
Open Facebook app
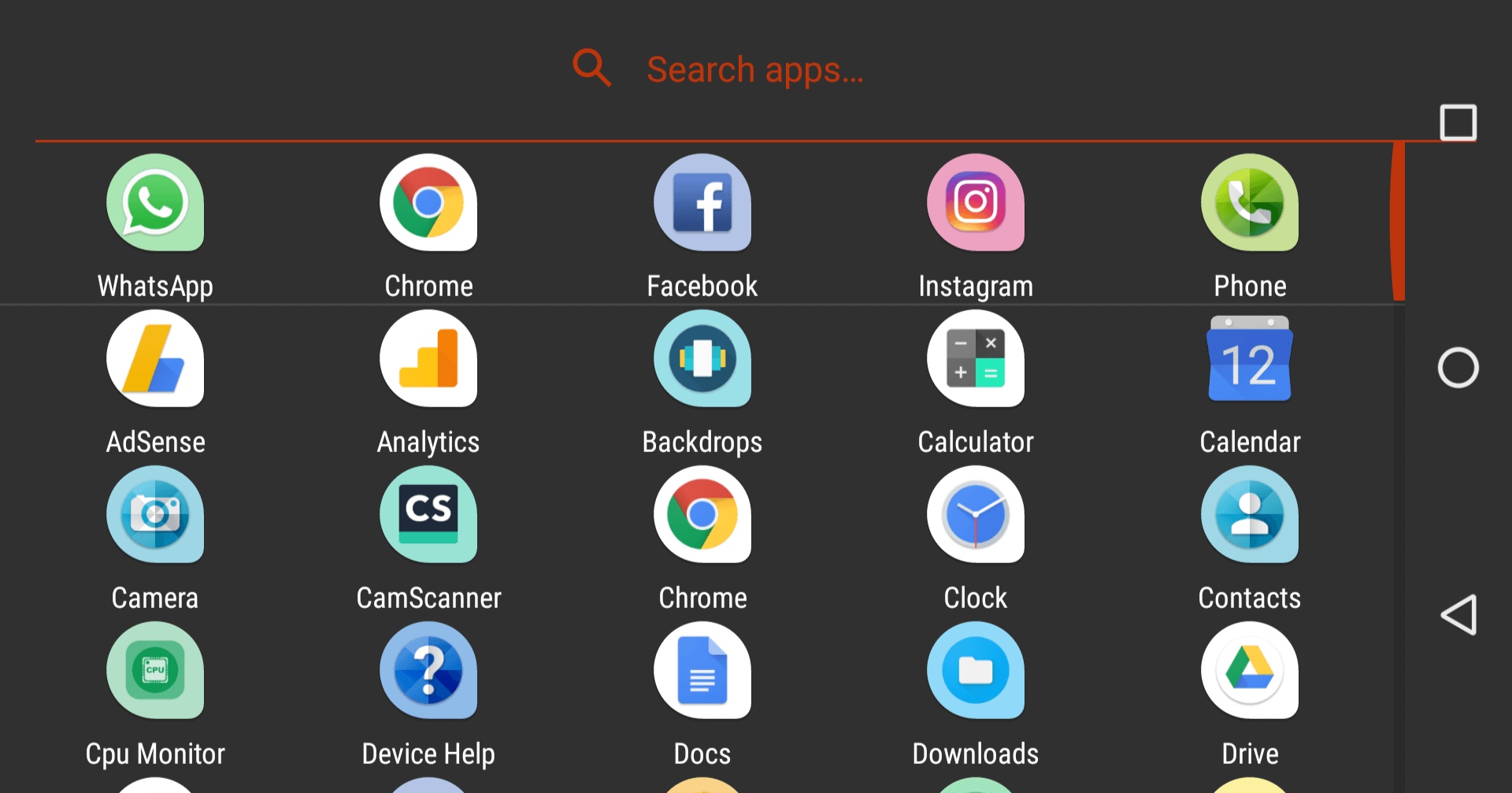point(702,204)
